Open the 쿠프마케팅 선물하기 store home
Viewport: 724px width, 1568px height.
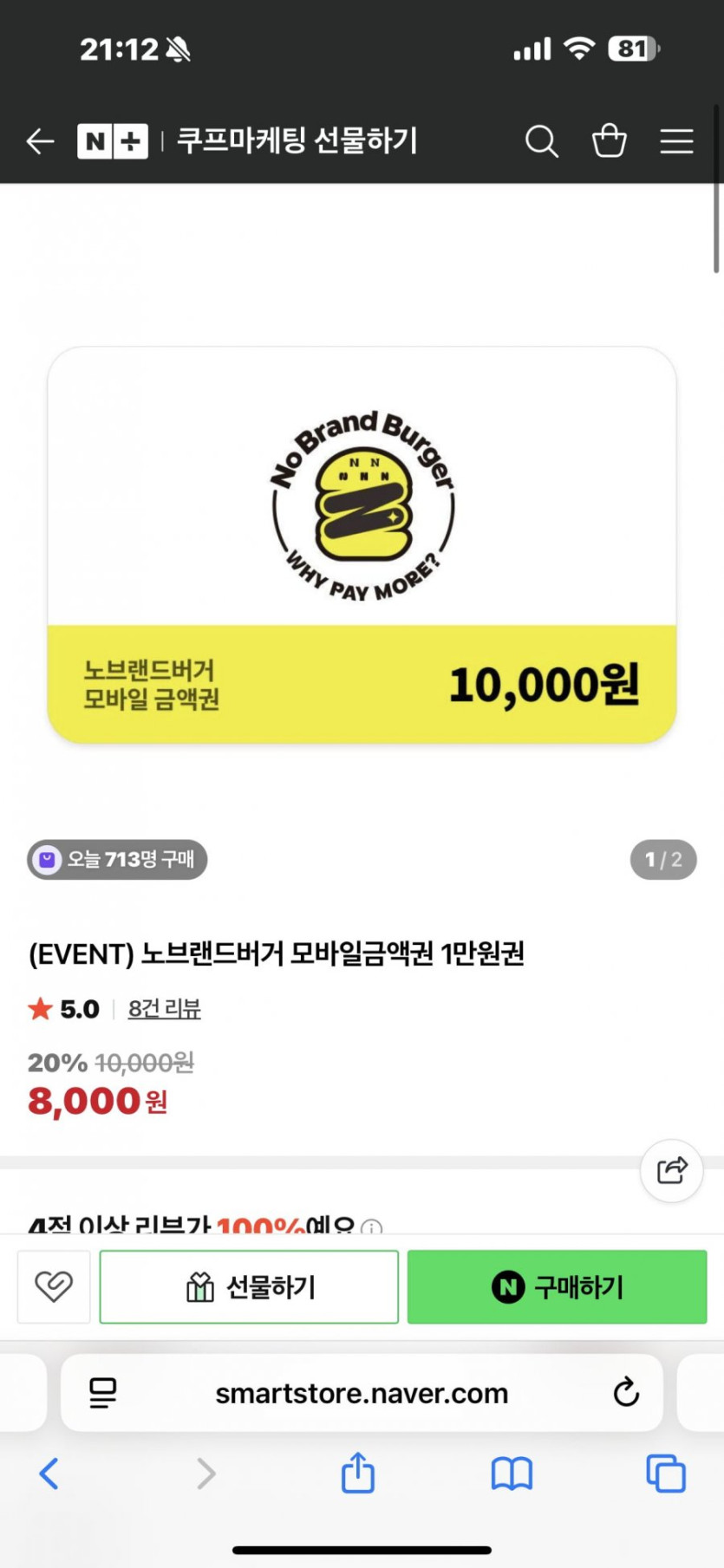click(297, 141)
